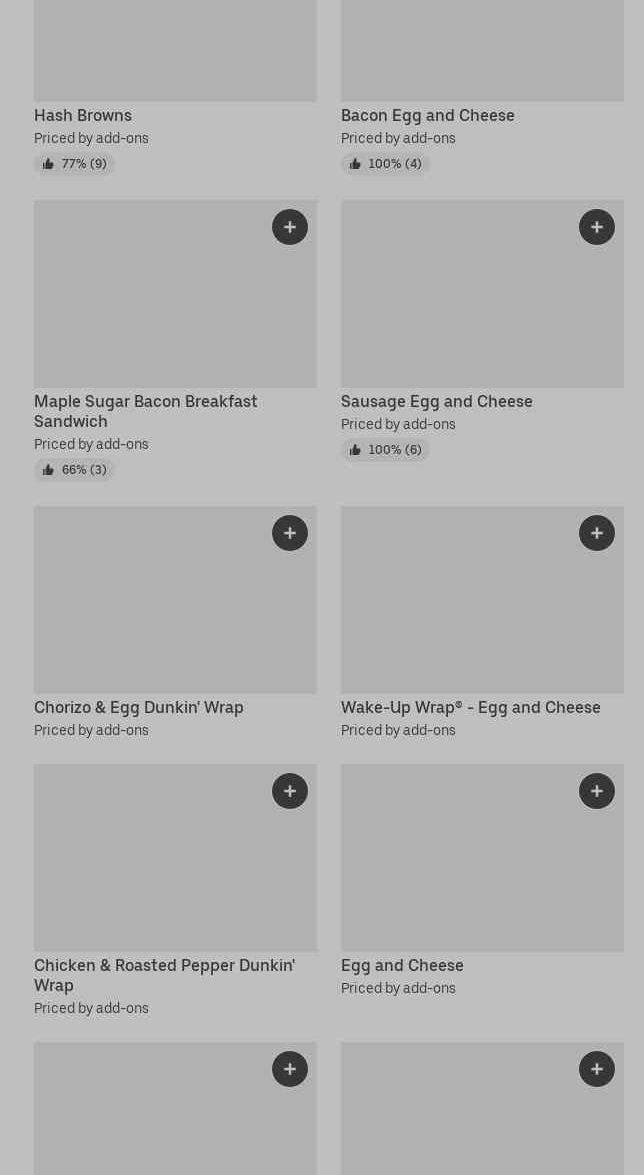This screenshot has height=1175, width=644.
Task: Add Maple Sugar Bacon Breakfast Sandwich to cart
Action: (289, 227)
